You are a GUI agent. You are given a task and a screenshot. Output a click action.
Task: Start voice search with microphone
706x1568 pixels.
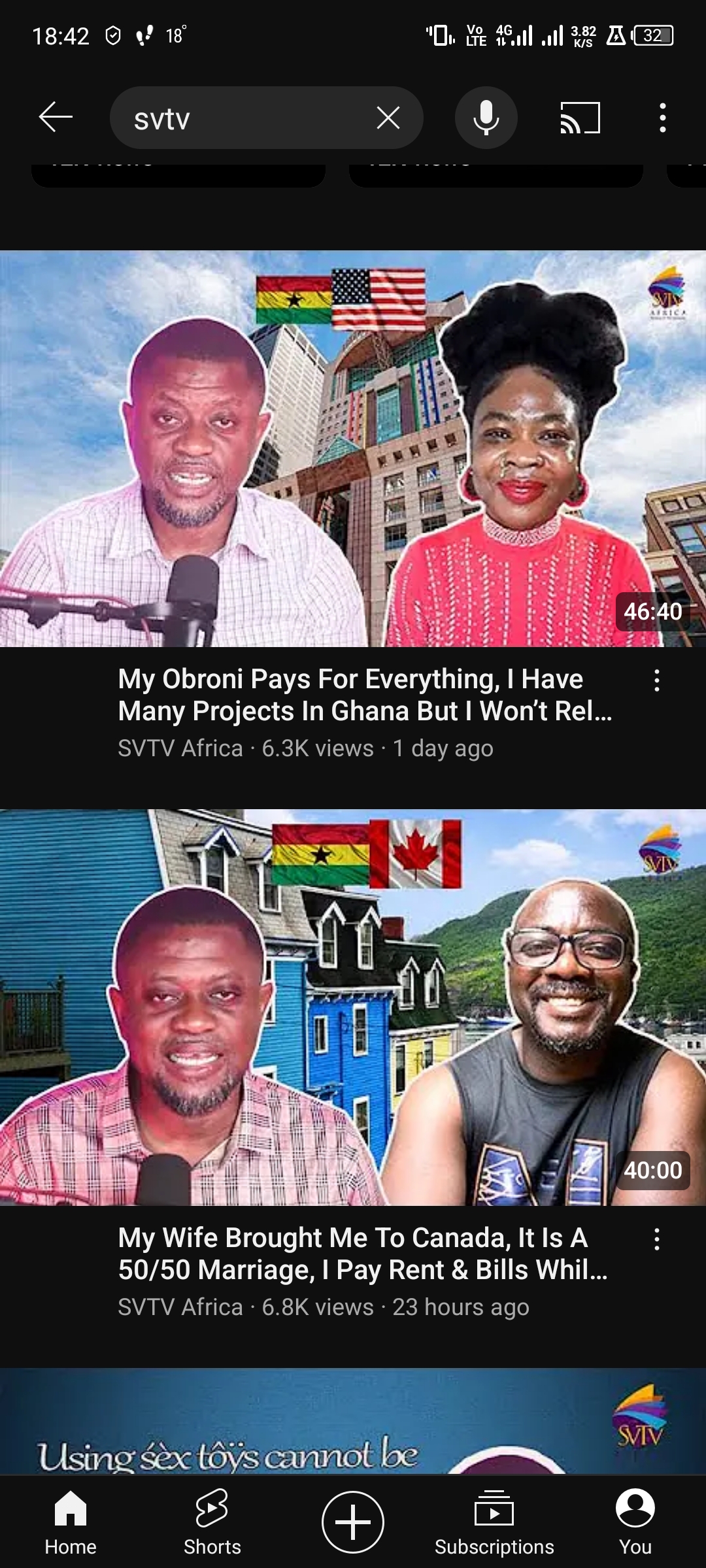[486, 118]
